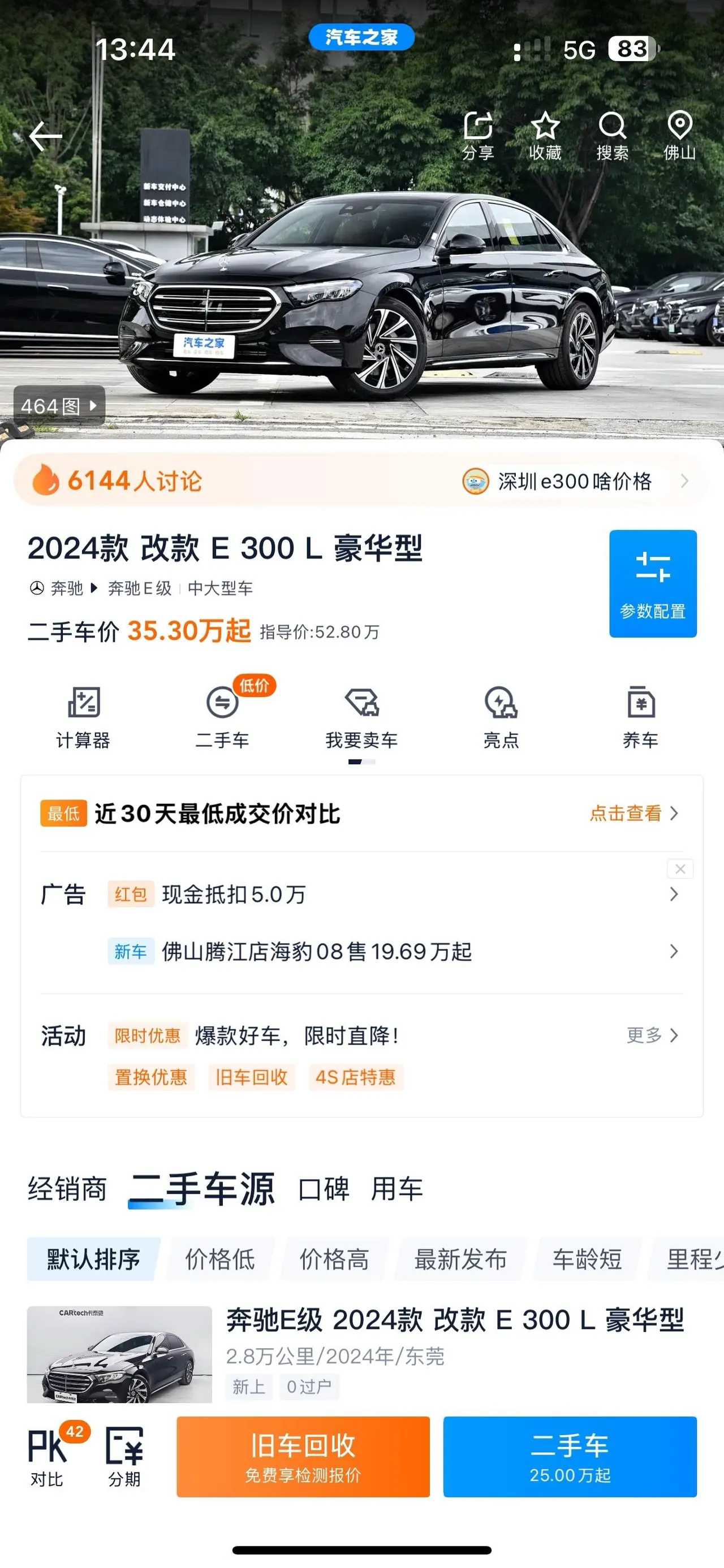Dismiss the ad with the X

pos(680,869)
